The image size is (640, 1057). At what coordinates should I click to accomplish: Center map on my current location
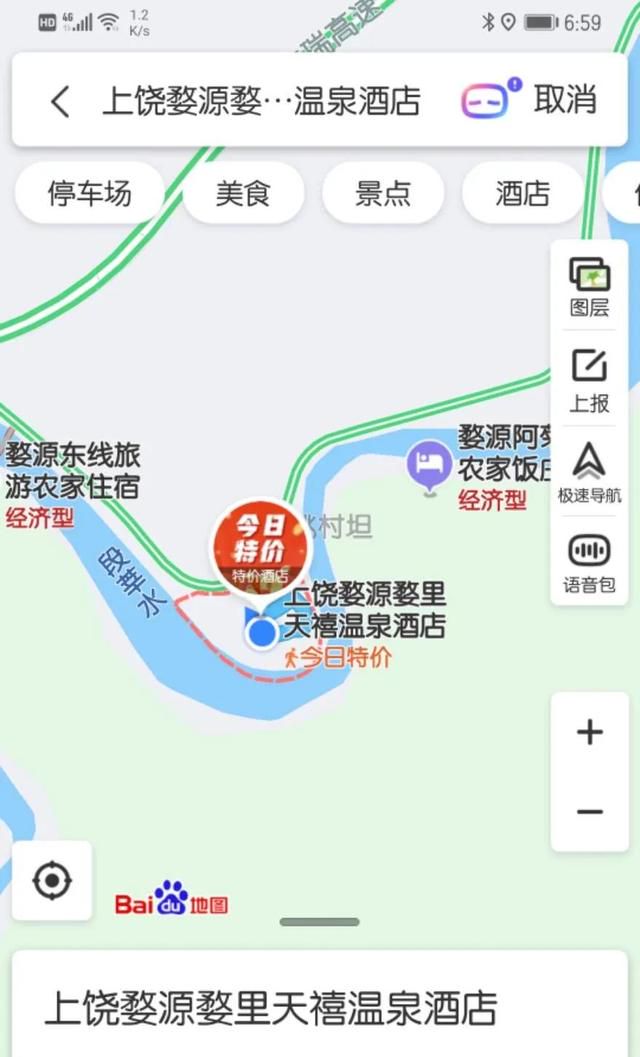point(52,880)
